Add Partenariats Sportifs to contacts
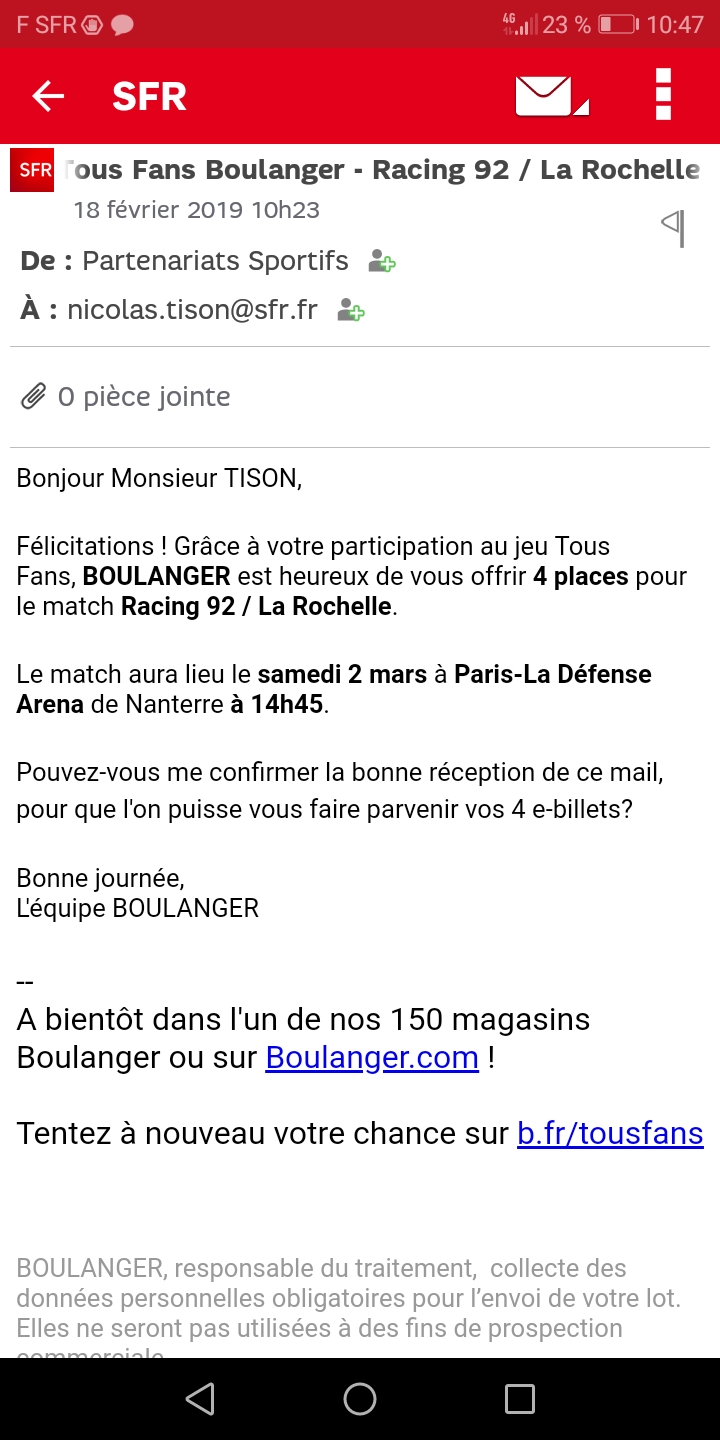Screen dimensions: 720x1440 point(382,262)
